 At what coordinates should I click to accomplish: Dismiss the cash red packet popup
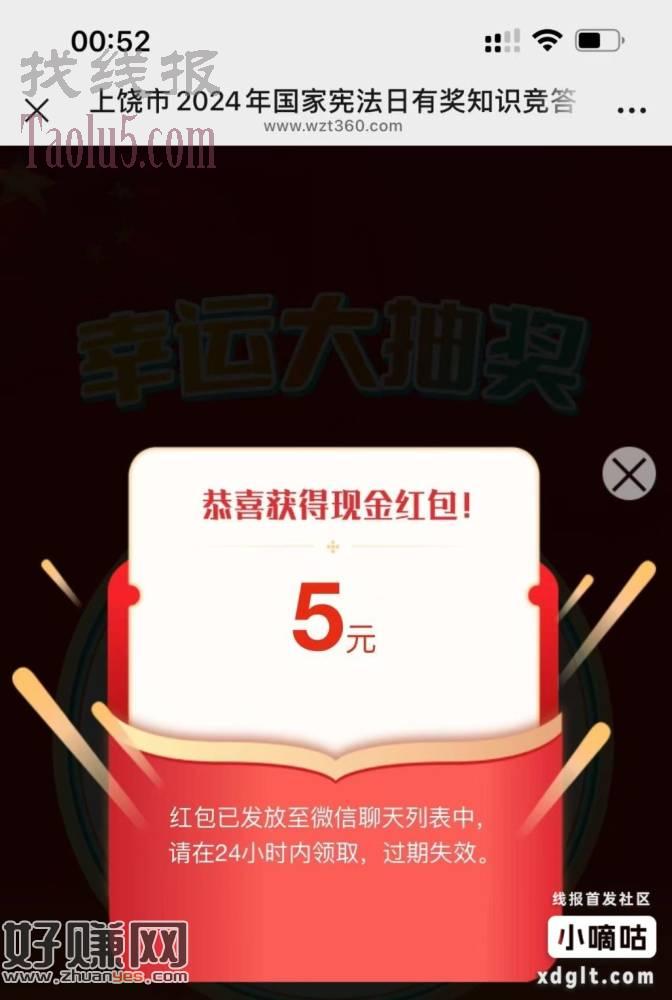pos(629,473)
